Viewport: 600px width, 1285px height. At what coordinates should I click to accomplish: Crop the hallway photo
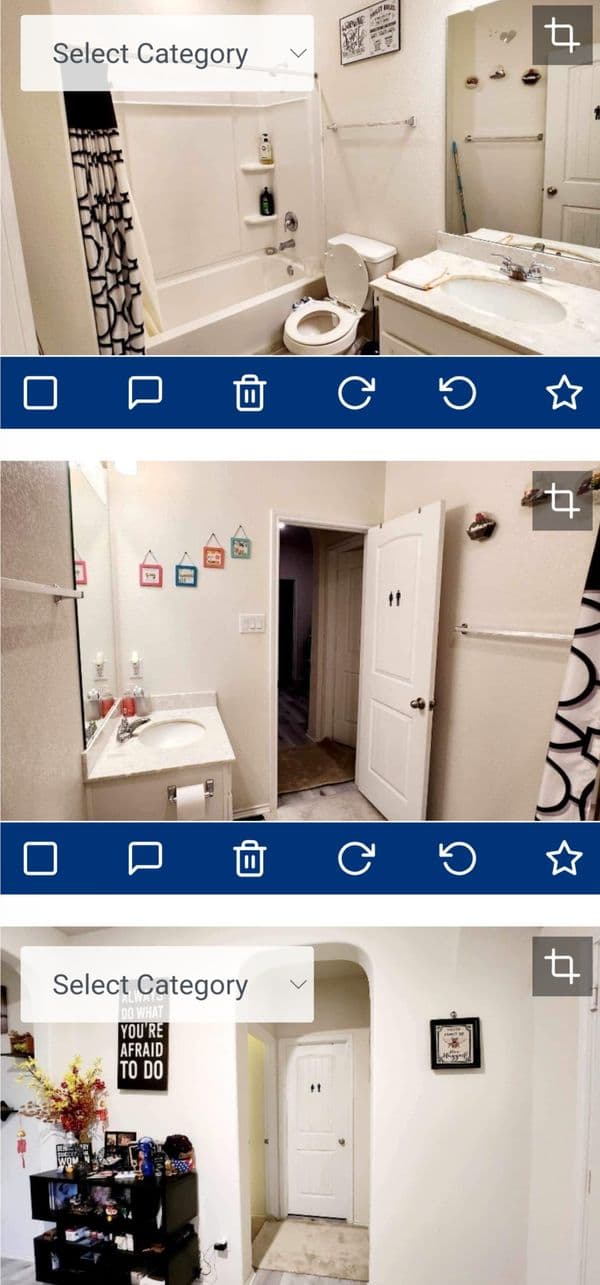pos(562,966)
